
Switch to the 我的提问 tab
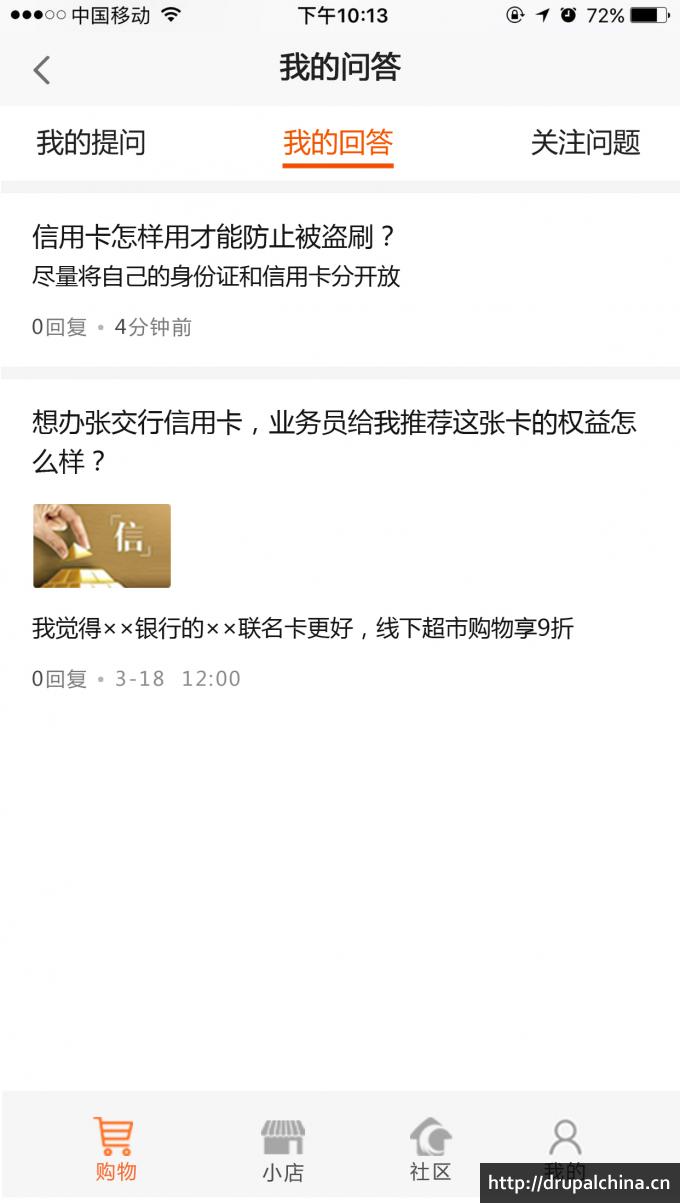click(91, 143)
